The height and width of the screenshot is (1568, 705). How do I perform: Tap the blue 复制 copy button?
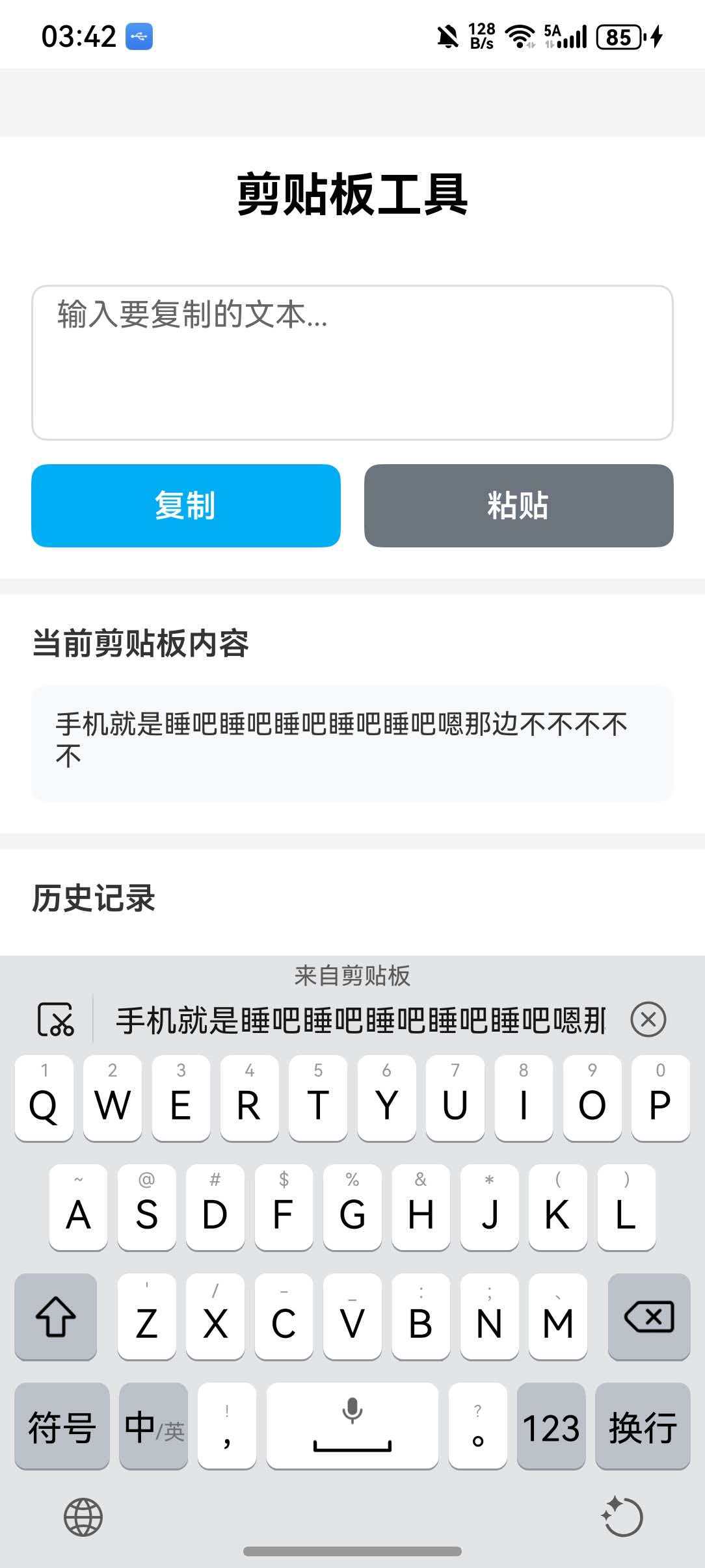point(185,506)
